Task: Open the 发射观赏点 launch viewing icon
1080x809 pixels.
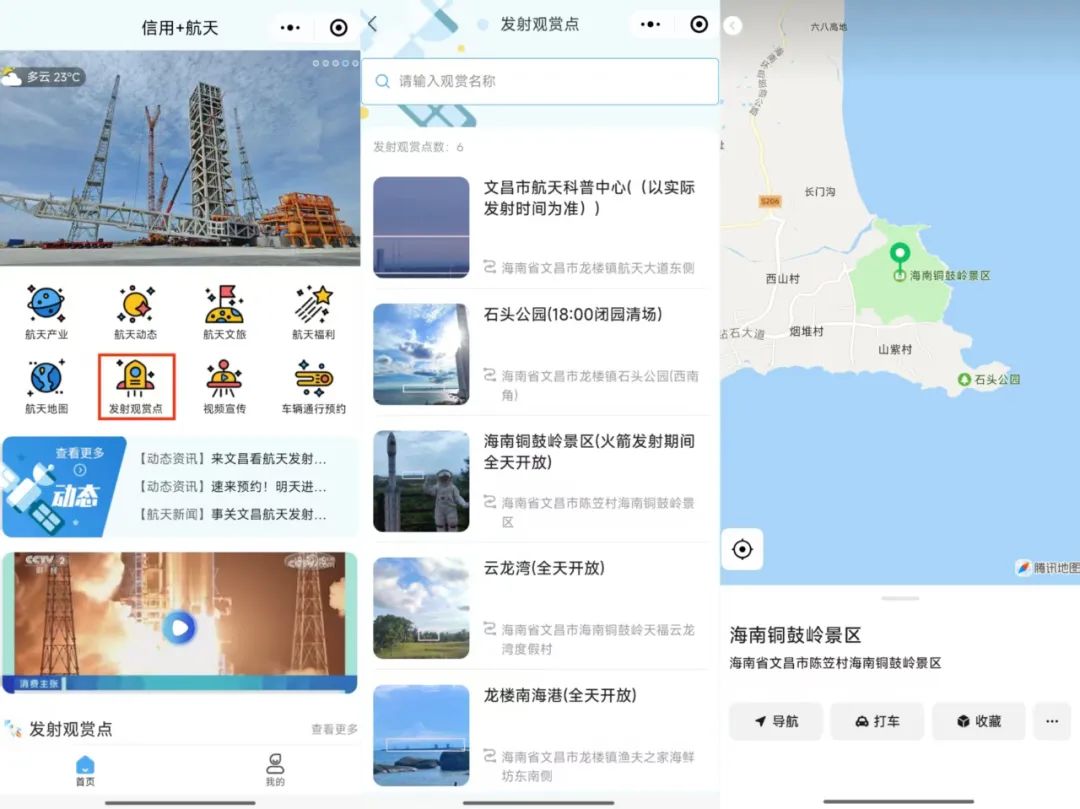Action: coord(136,386)
